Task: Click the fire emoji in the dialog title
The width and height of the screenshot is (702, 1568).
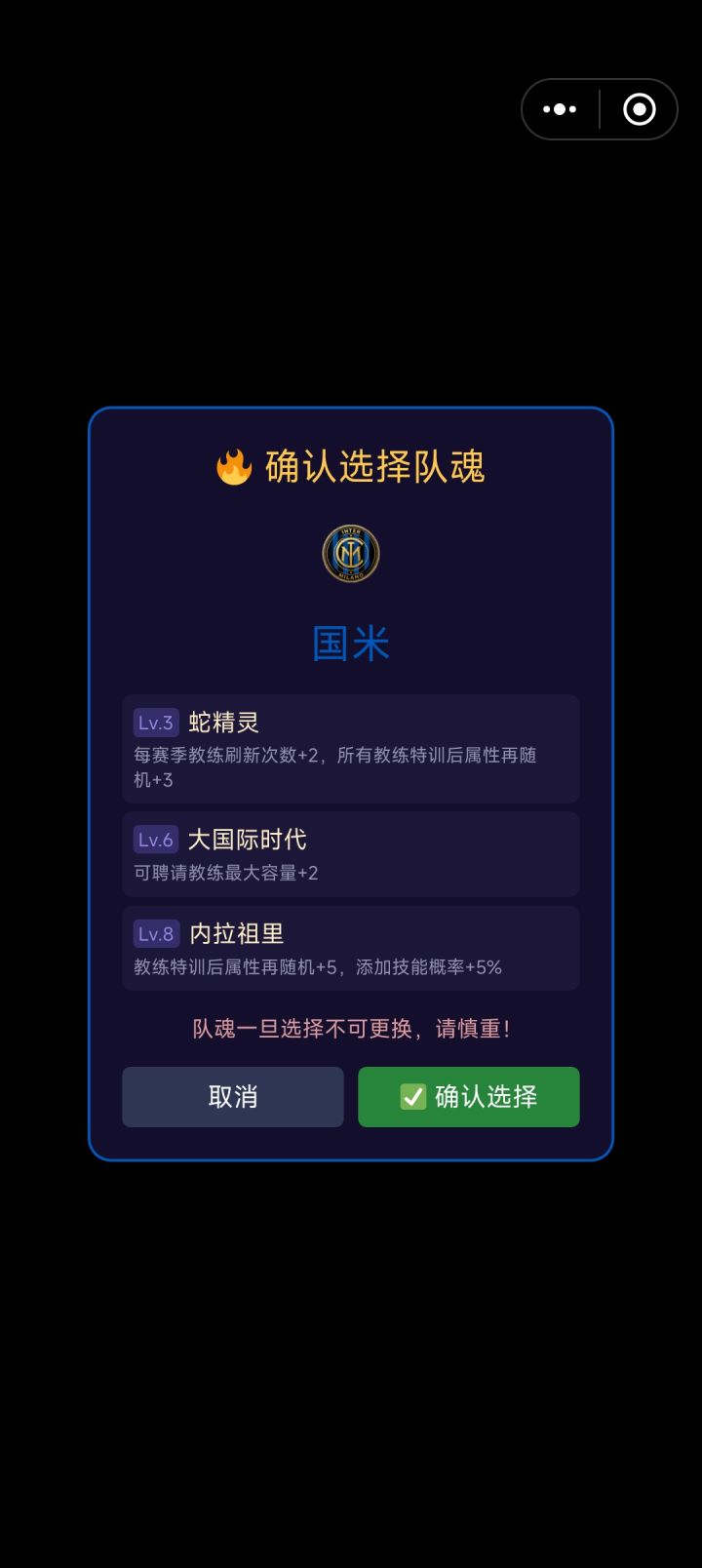Action: [x=234, y=467]
